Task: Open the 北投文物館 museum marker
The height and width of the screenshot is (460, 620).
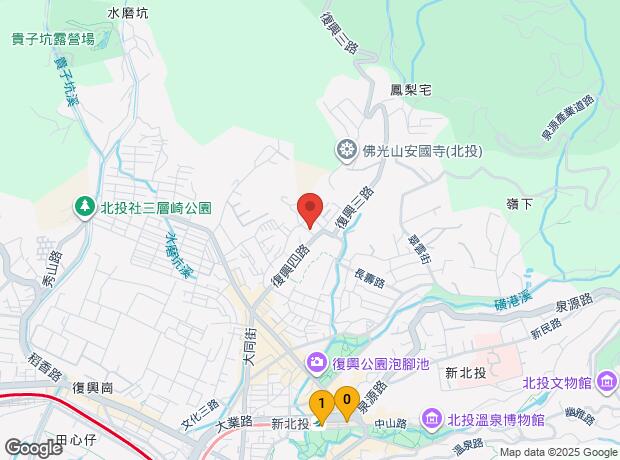Action: coord(606,381)
